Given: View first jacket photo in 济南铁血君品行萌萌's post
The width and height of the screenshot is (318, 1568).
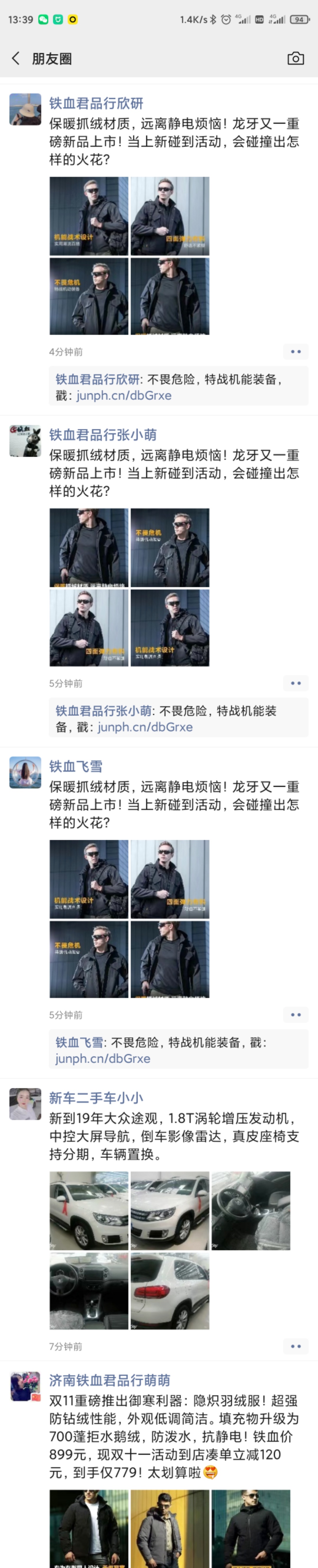Looking at the screenshot, I should tap(89, 1528).
